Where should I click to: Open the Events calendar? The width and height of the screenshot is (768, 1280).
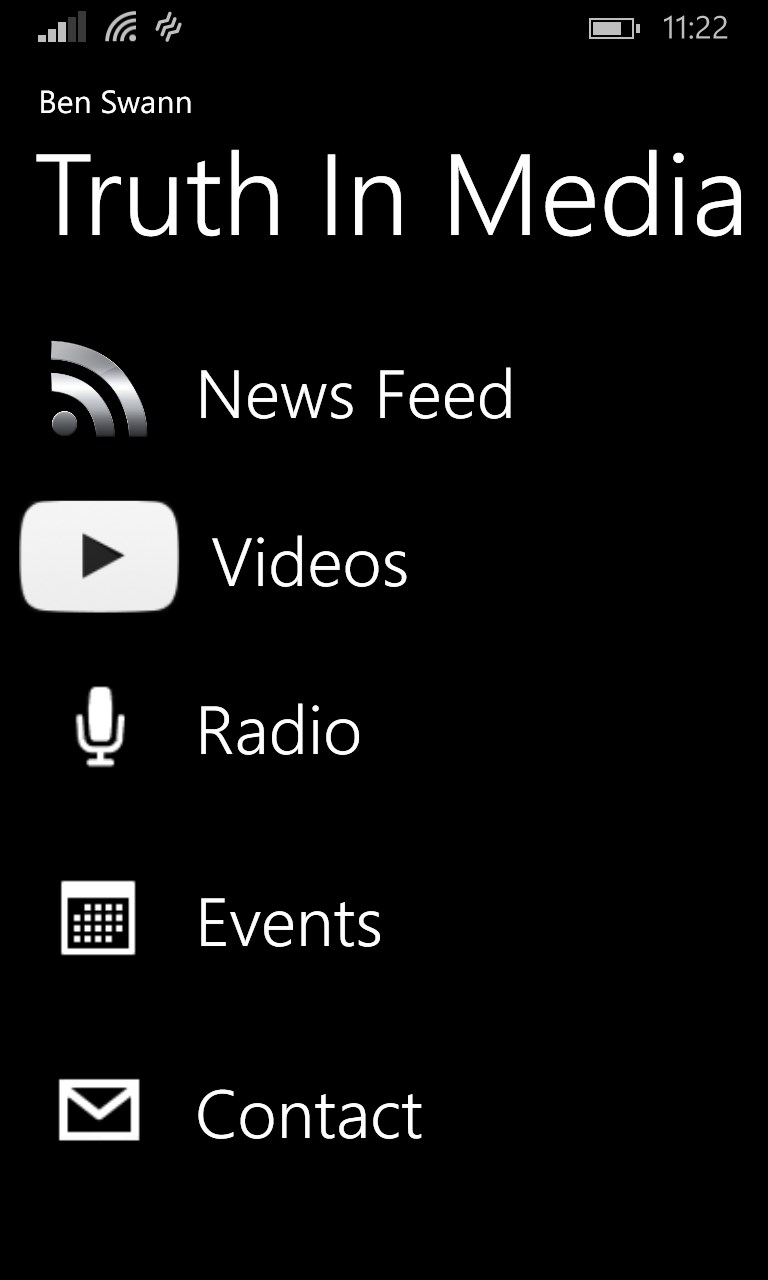click(289, 922)
